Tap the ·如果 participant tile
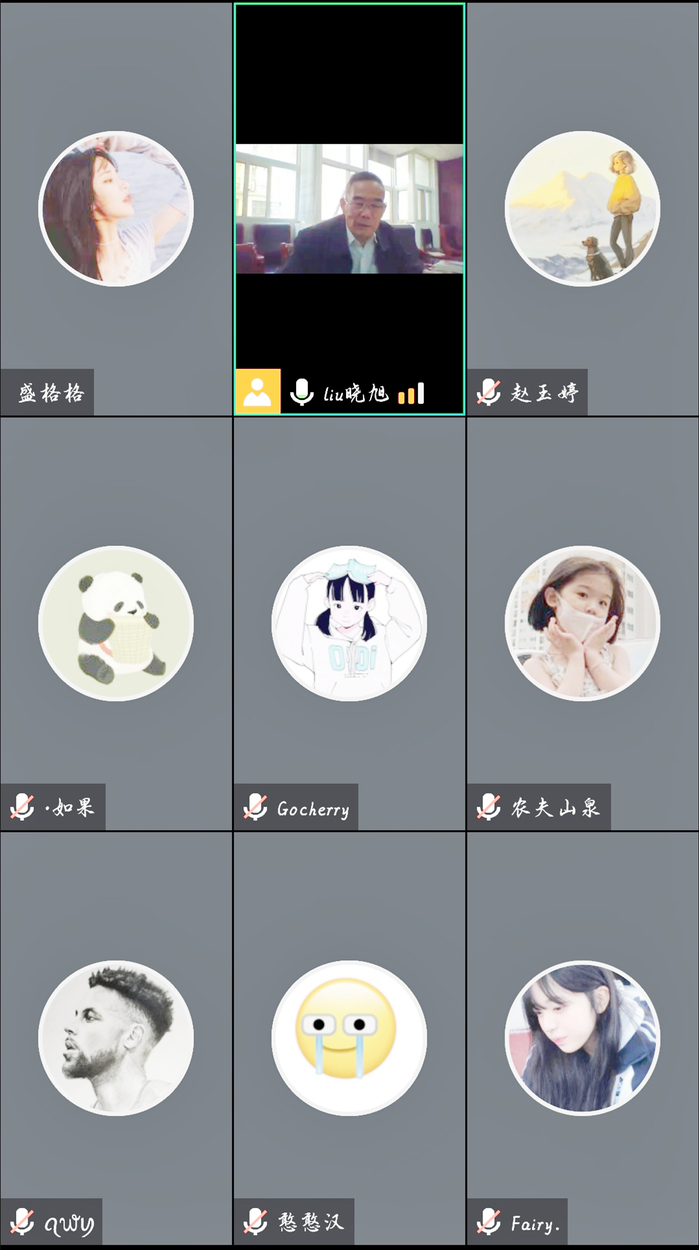The height and width of the screenshot is (1250, 699). [116, 623]
